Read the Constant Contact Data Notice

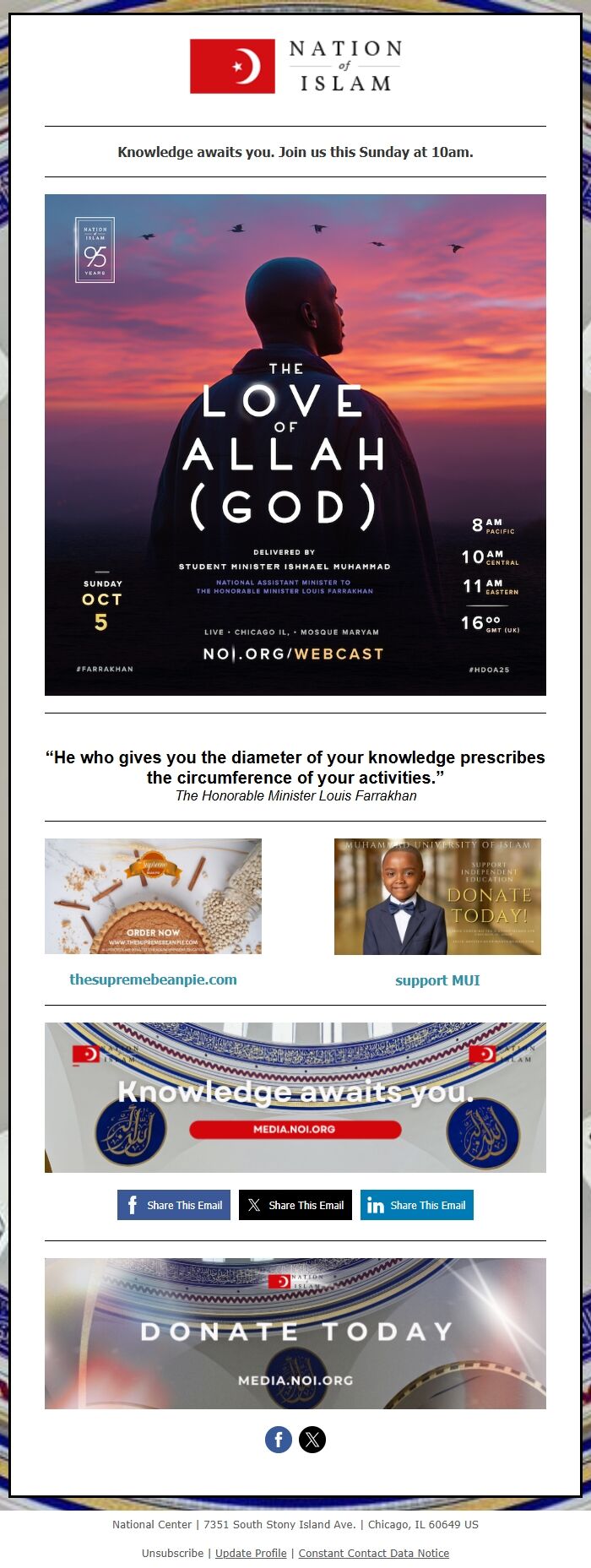coord(373,1553)
